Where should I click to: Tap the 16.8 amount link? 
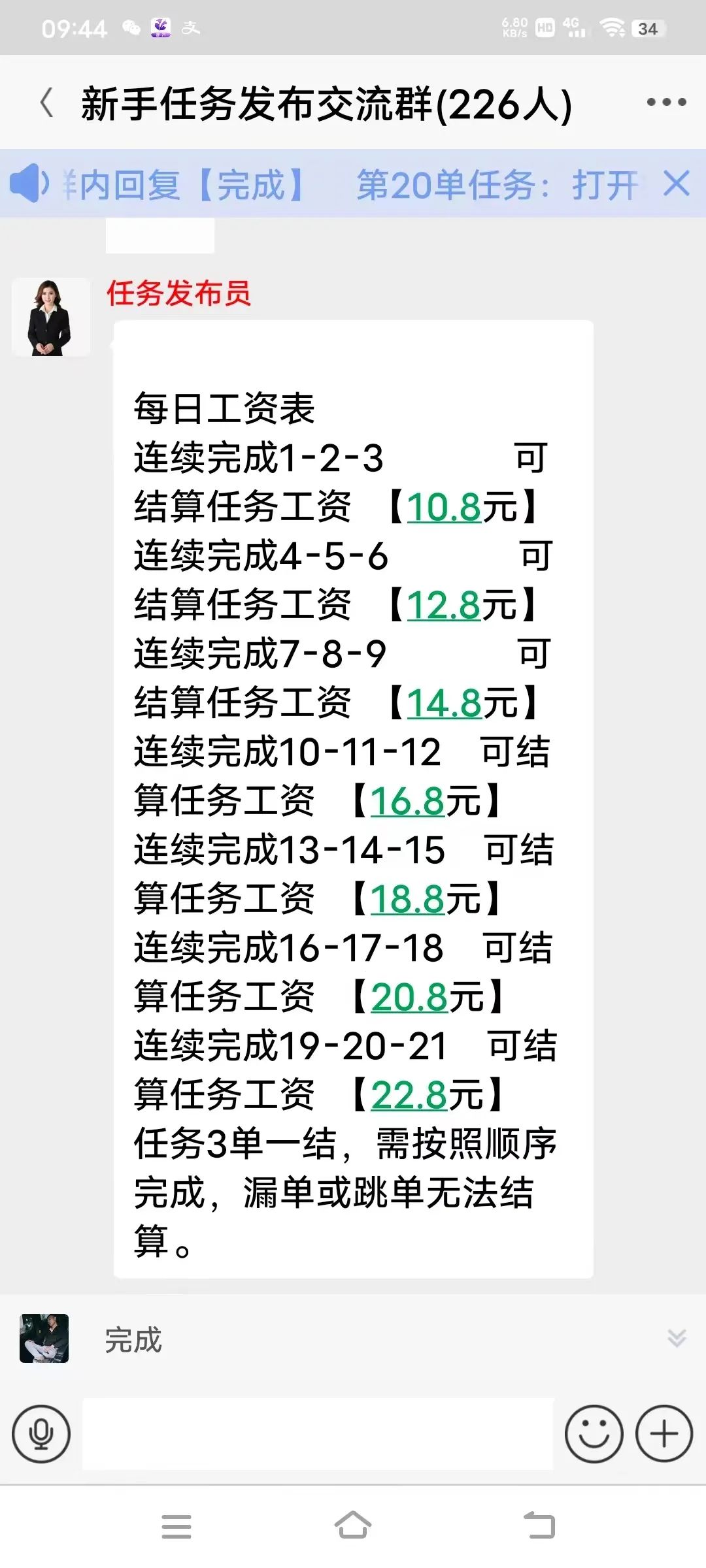[407, 801]
